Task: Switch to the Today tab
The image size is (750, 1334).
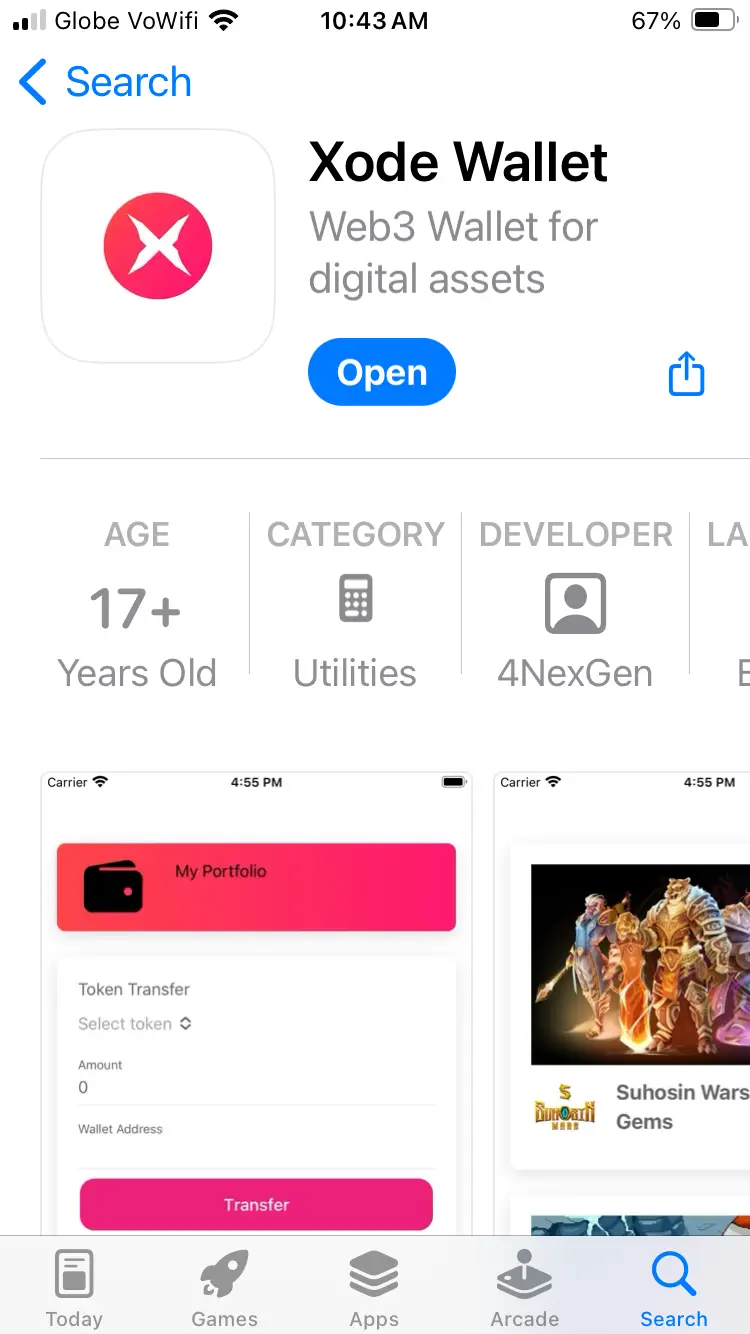Action: click(74, 1290)
